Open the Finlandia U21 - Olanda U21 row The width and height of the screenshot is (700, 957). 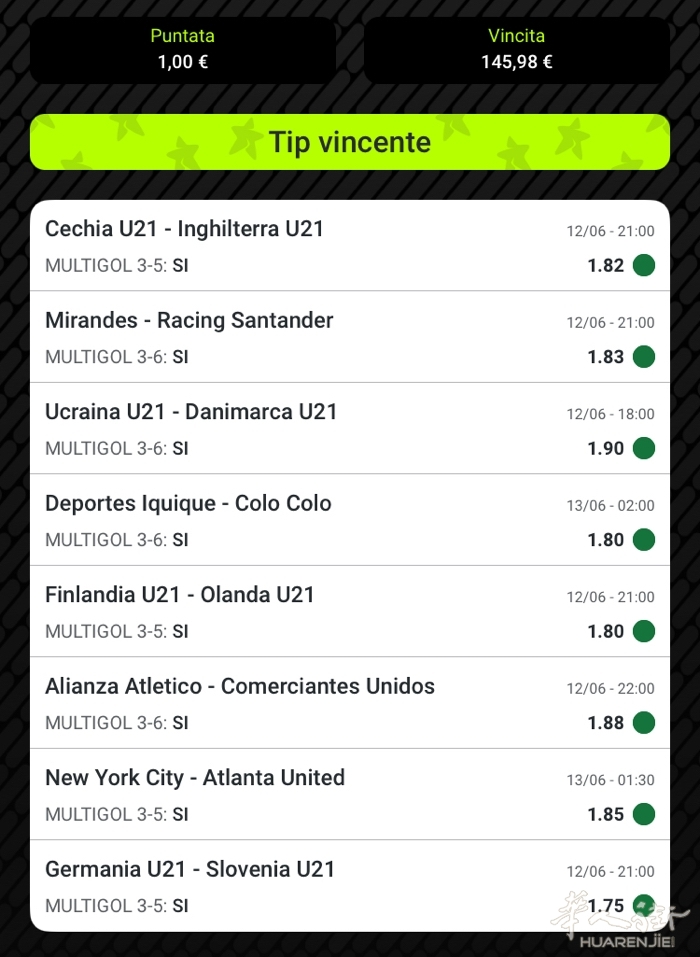180,595
